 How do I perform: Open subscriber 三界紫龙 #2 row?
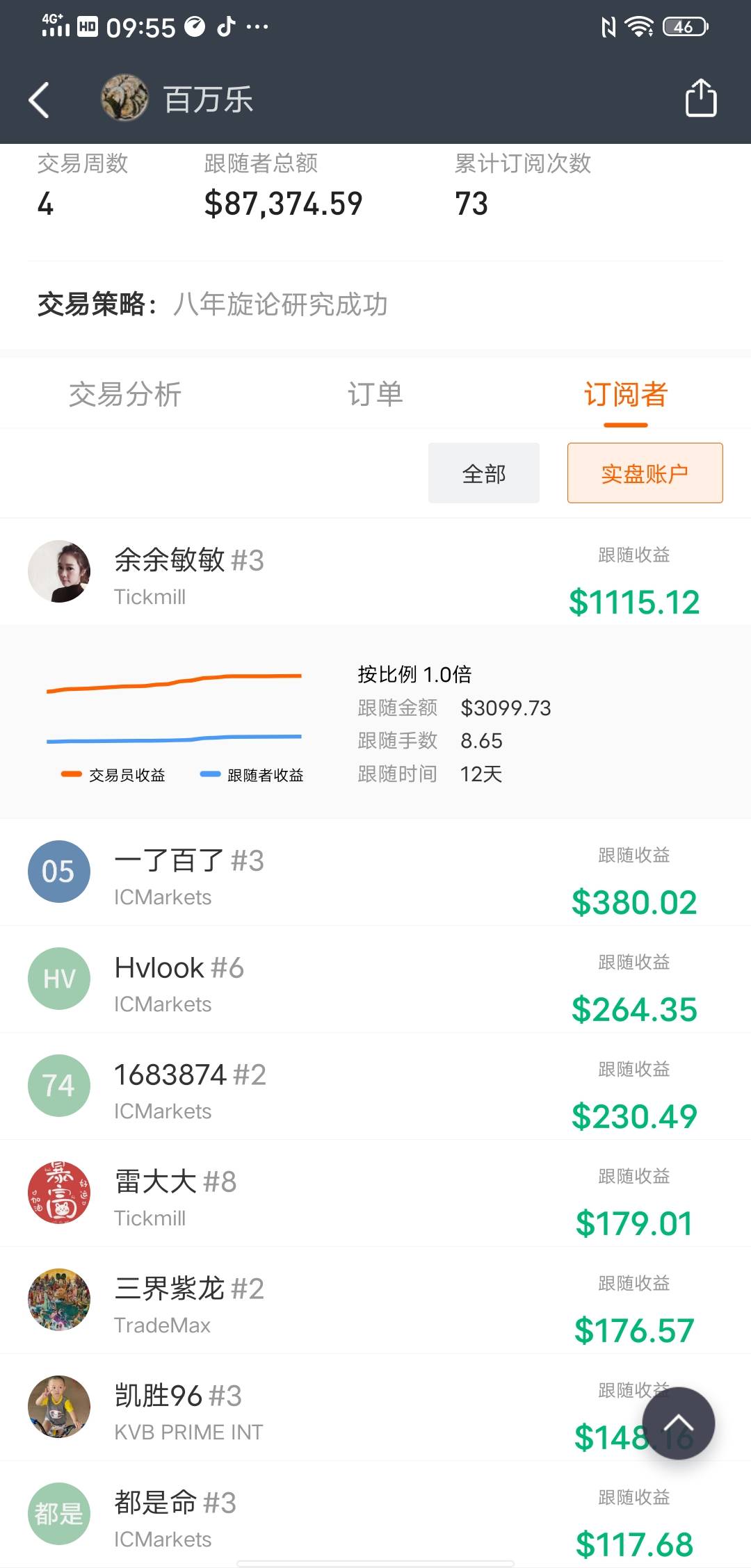pos(375,1300)
